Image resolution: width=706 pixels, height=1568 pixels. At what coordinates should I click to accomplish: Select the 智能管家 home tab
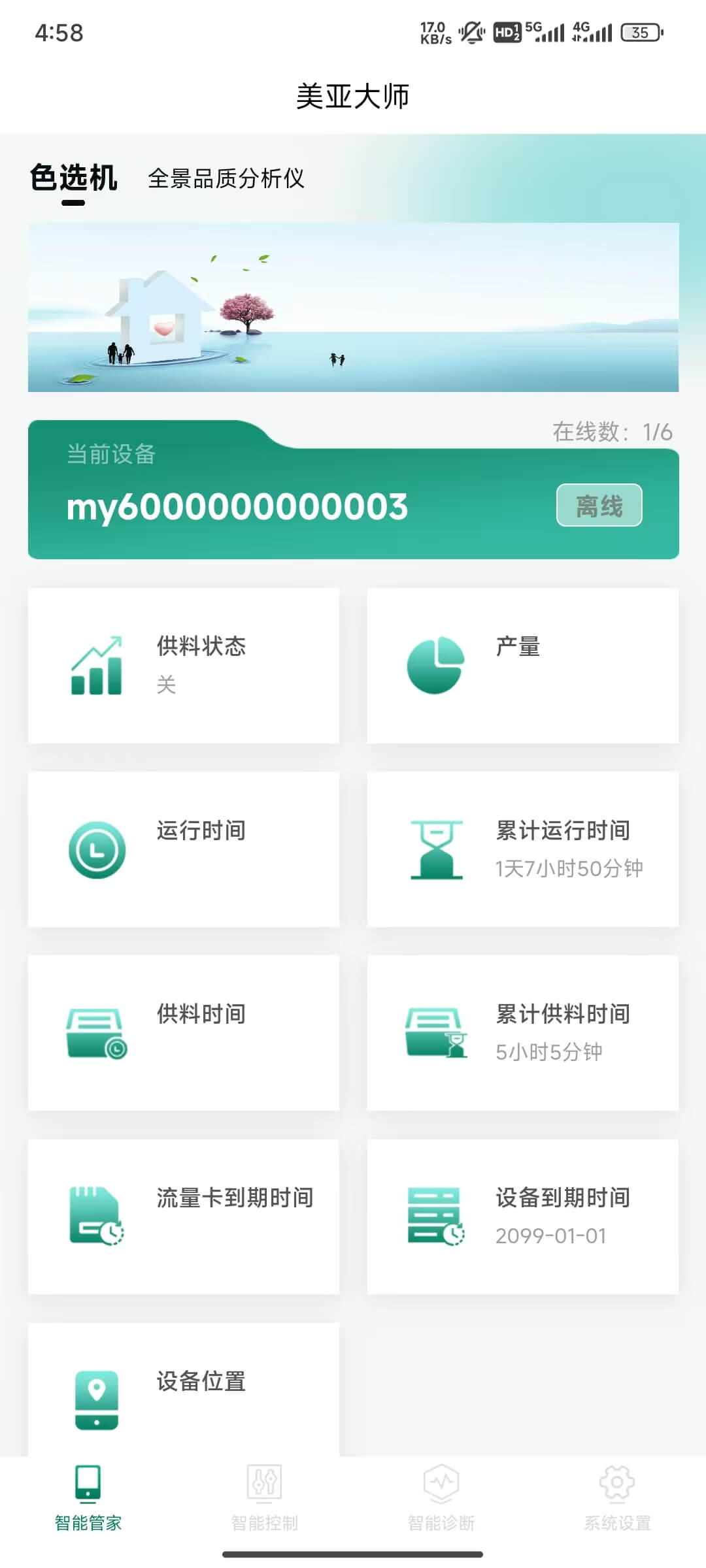coord(88,1496)
